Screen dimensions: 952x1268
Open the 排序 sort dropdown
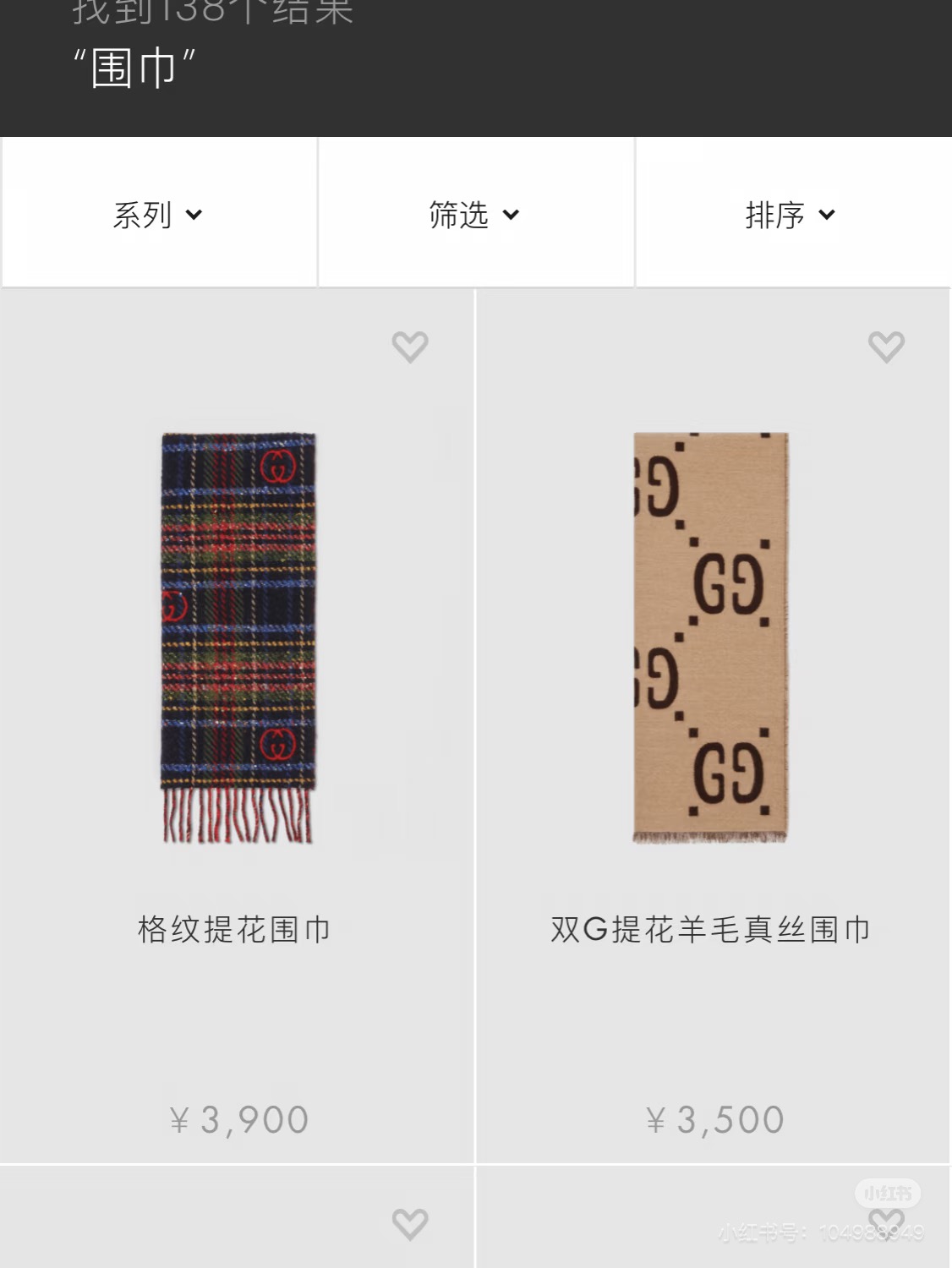pos(791,215)
